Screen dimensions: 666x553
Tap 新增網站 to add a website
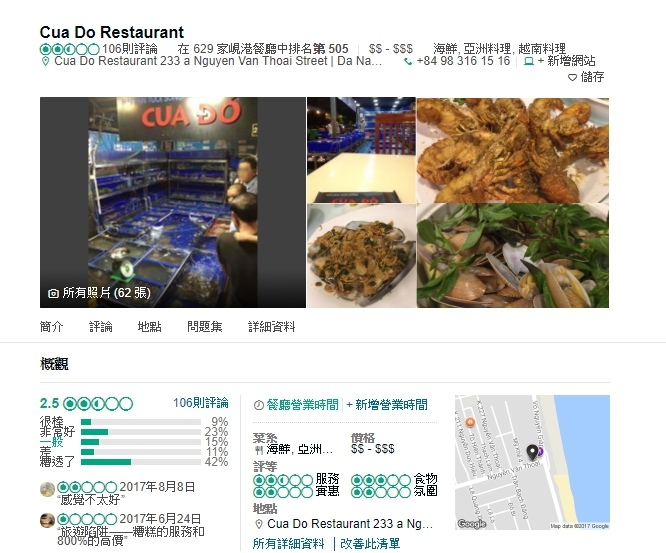[566, 61]
